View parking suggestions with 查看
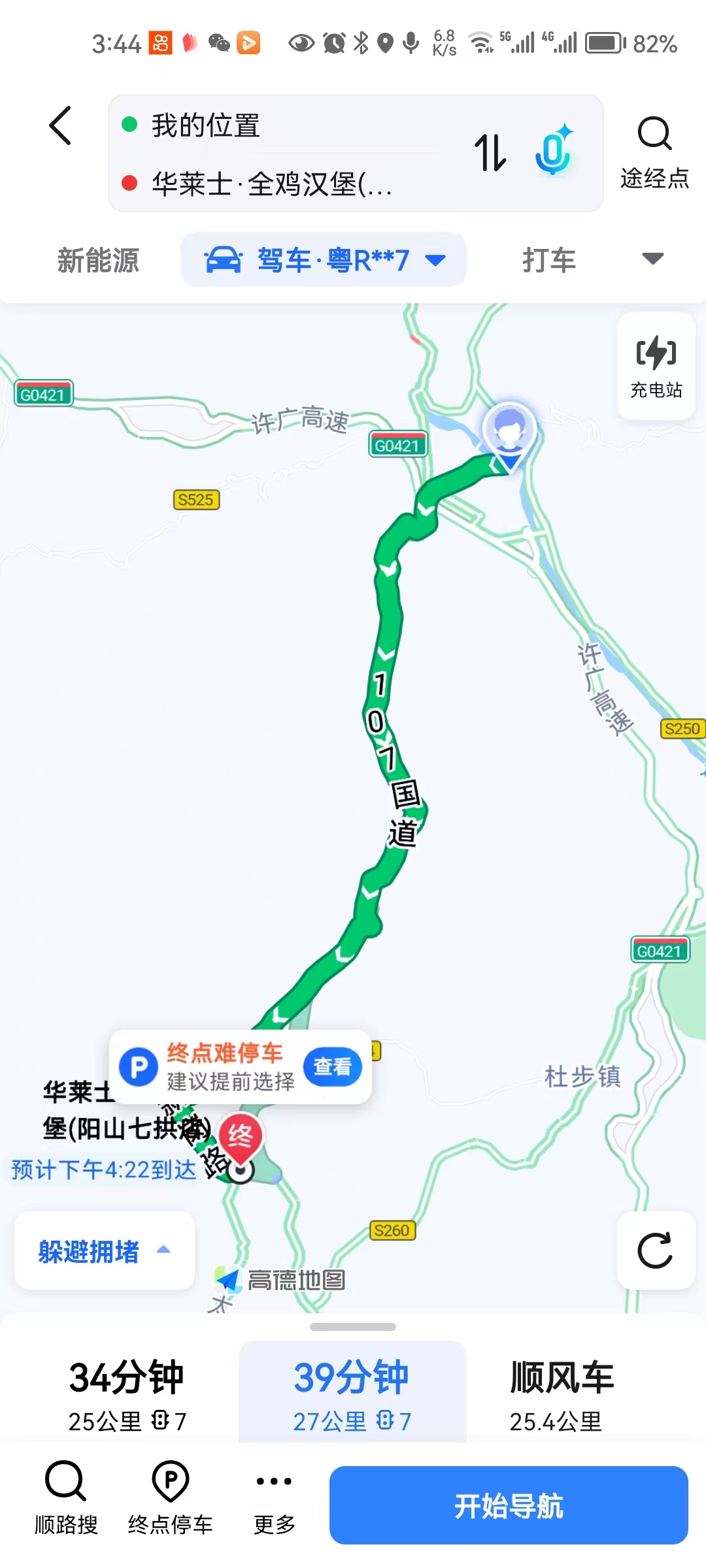 pyautogui.click(x=332, y=1067)
